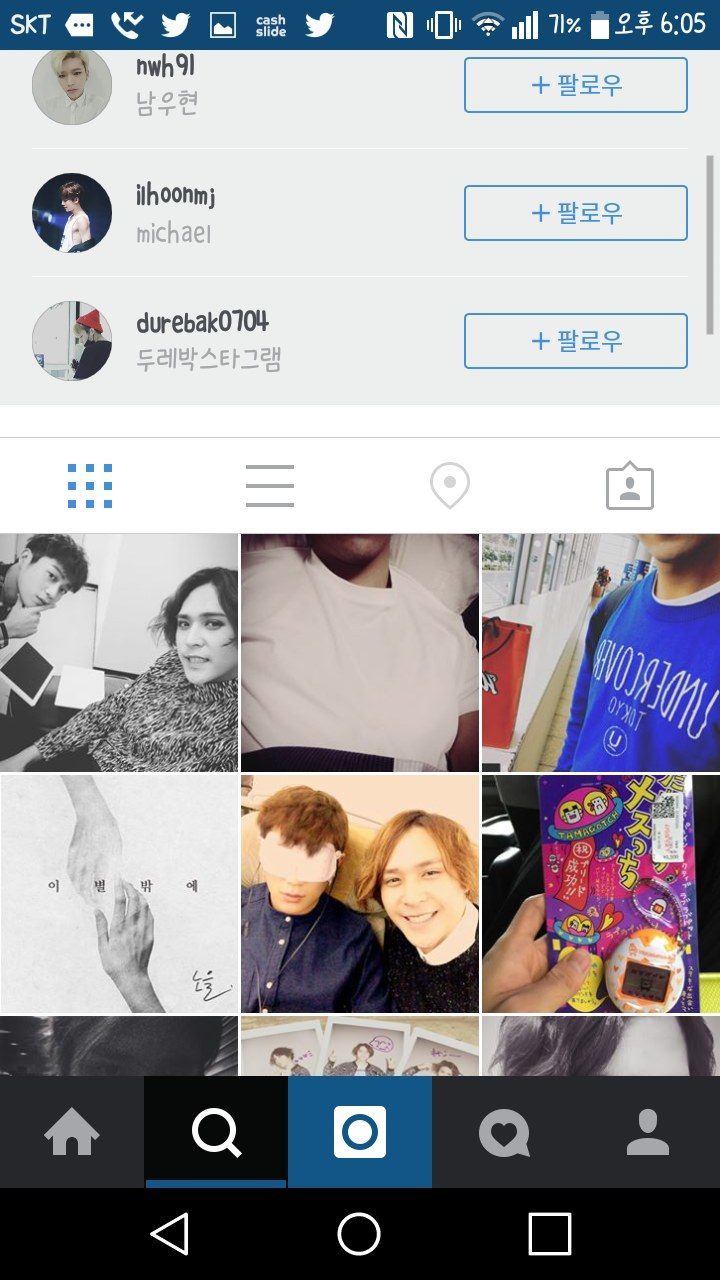Viewport: 720px width, 1280px height.
Task: Follow the durebak0704 account
Action: pos(575,341)
